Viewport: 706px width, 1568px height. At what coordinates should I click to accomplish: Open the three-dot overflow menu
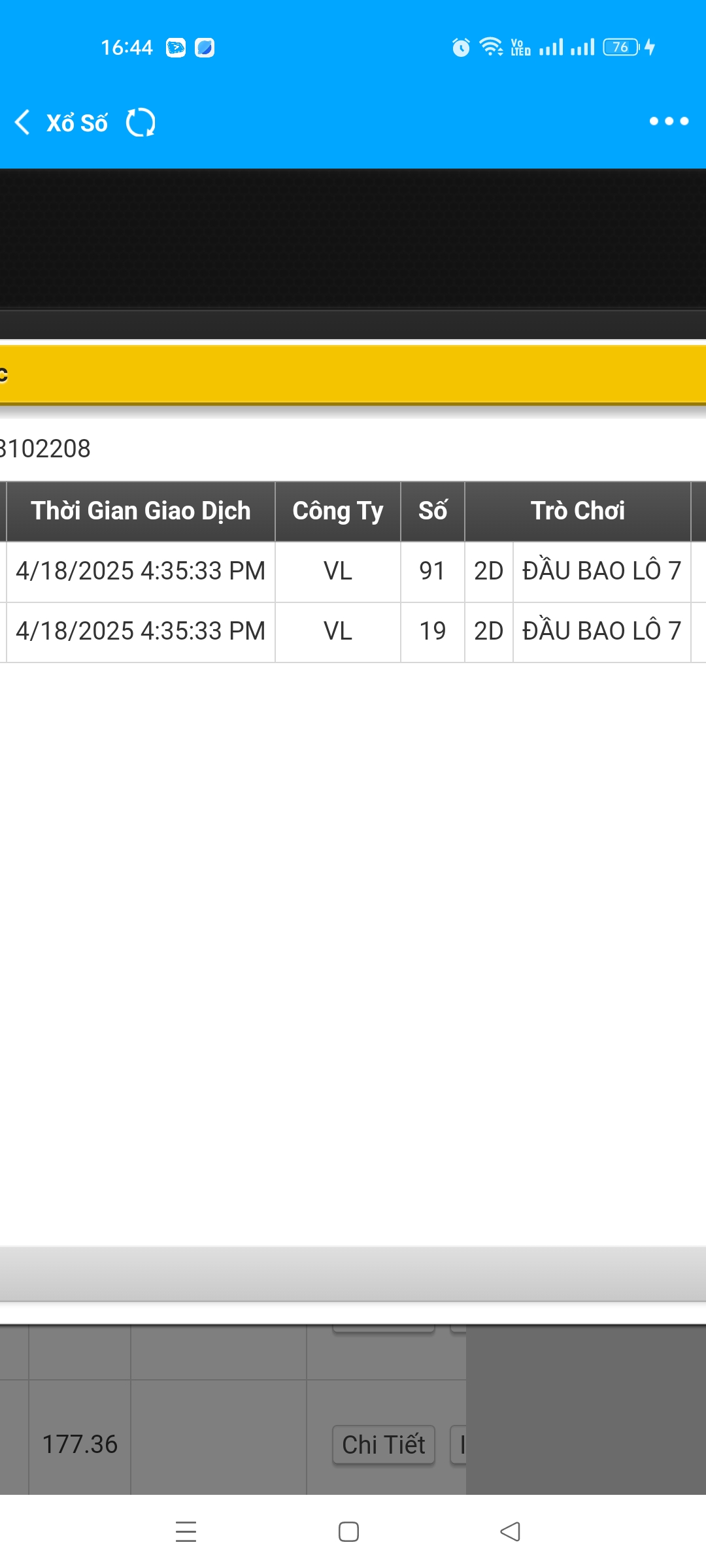(x=669, y=121)
